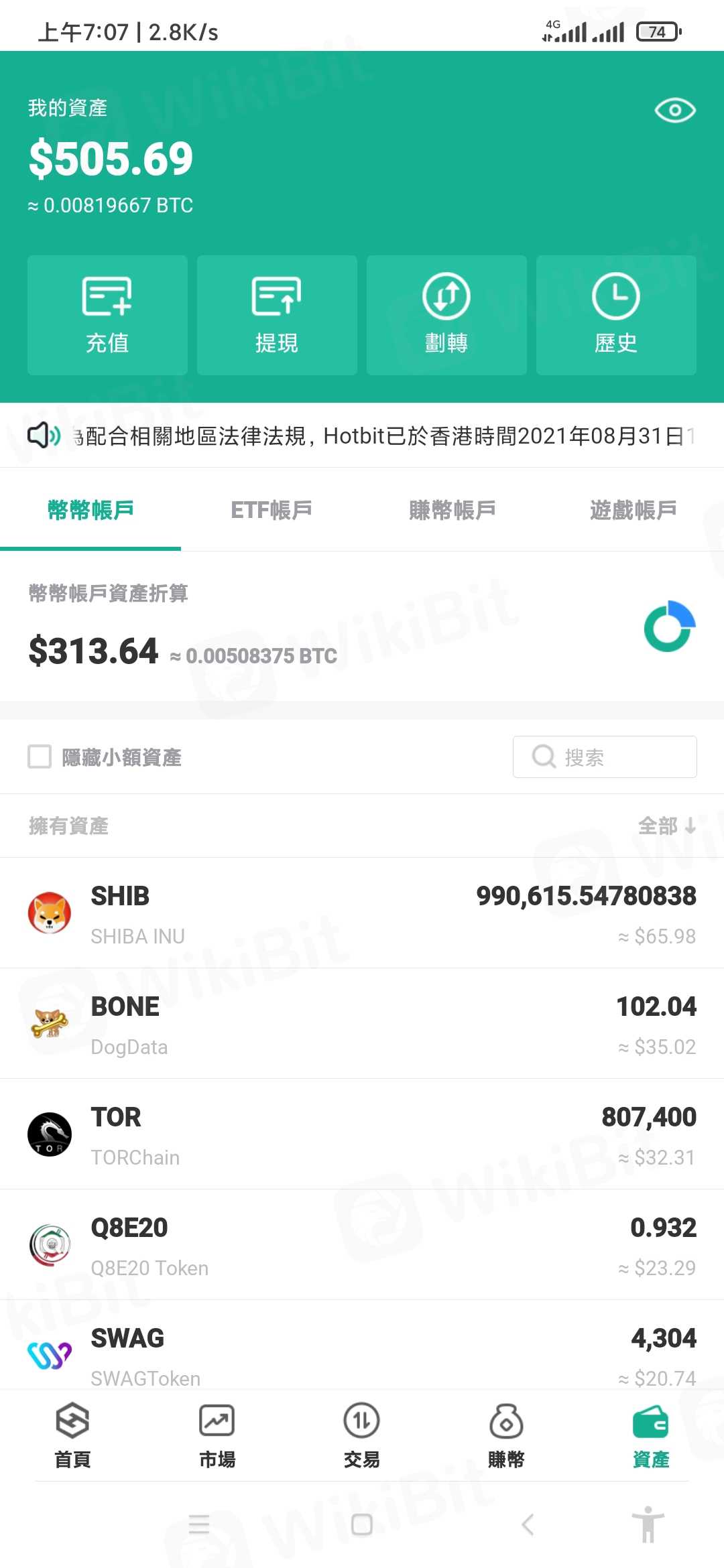The height and width of the screenshot is (1568, 724).
Task: Switch to the 賺幣帳戶 tab
Action: (452, 510)
